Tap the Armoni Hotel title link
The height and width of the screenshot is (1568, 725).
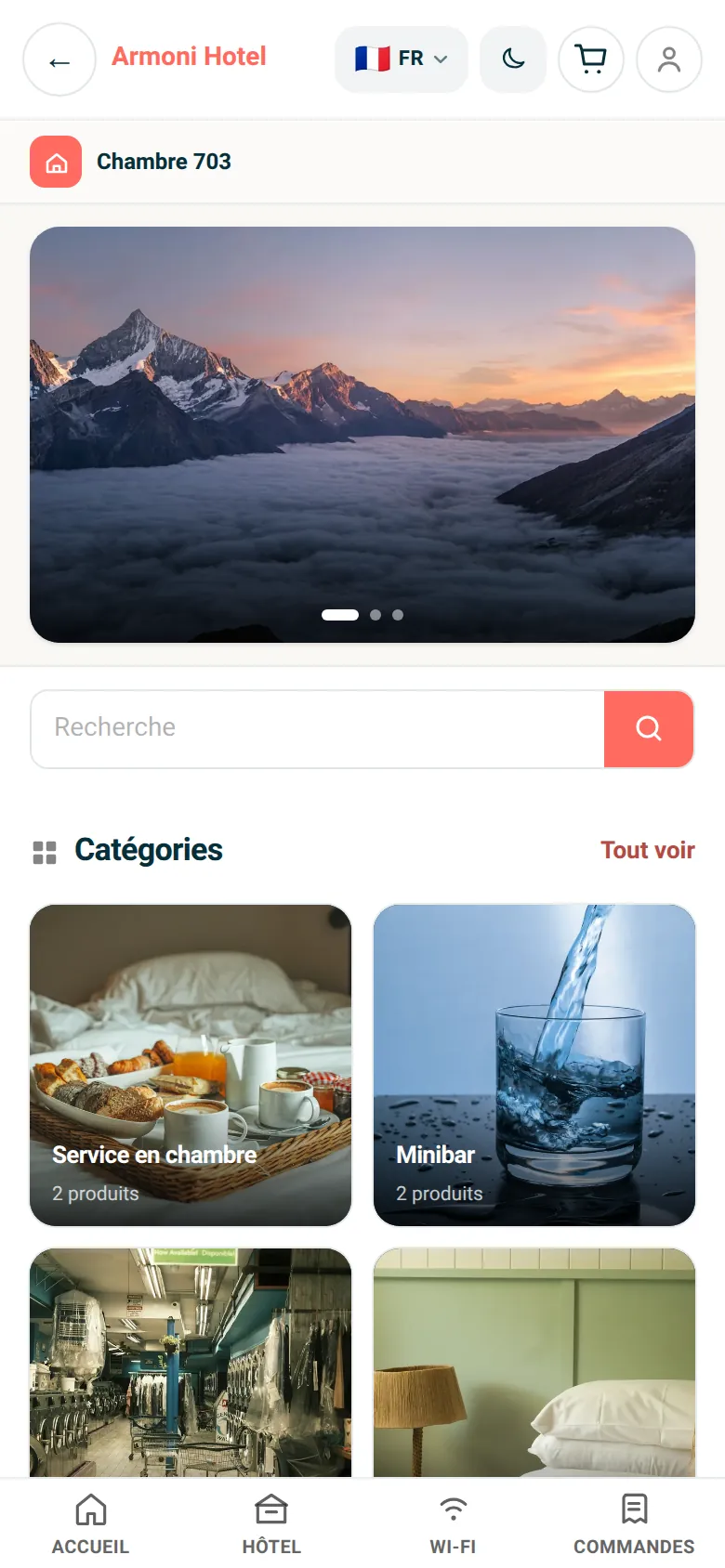(x=189, y=57)
